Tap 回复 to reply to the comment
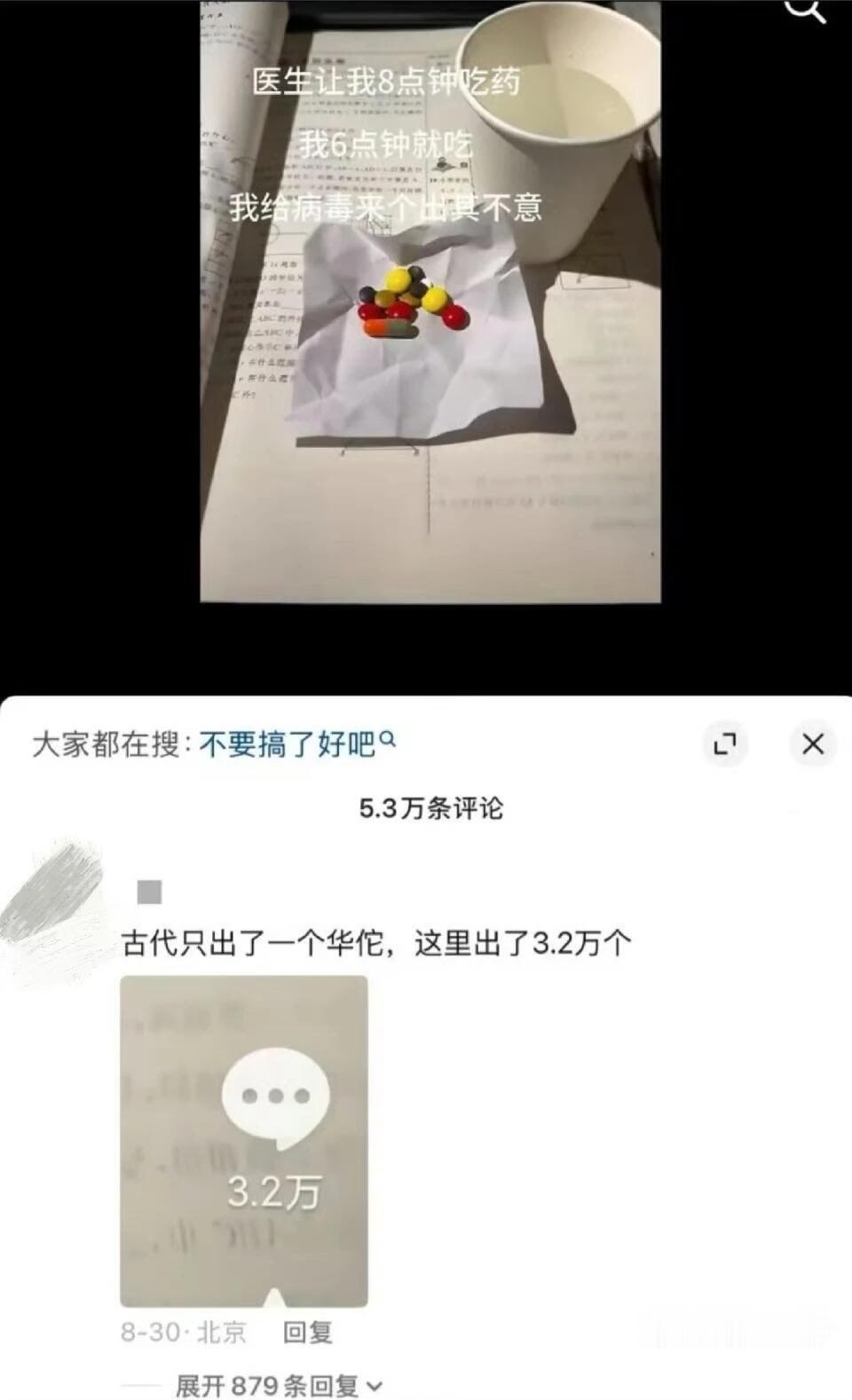The height and width of the screenshot is (1400, 852). point(310,1331)
